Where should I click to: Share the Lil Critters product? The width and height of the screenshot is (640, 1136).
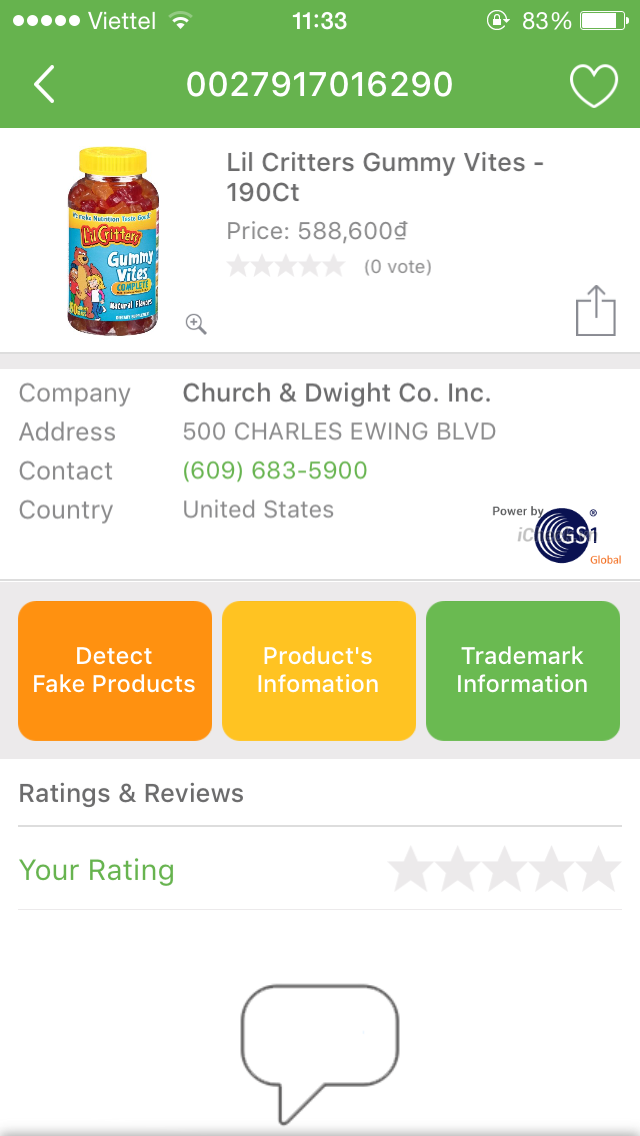(x=595, y=310)
